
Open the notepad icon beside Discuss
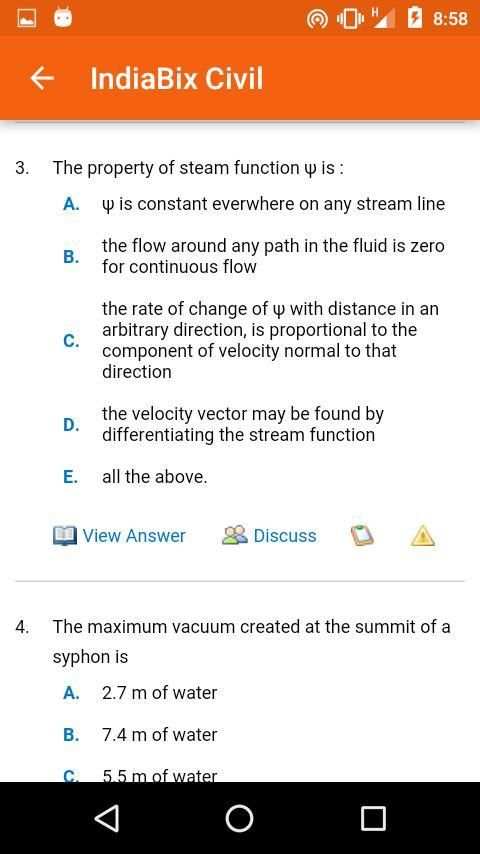(x=362, y=536)
